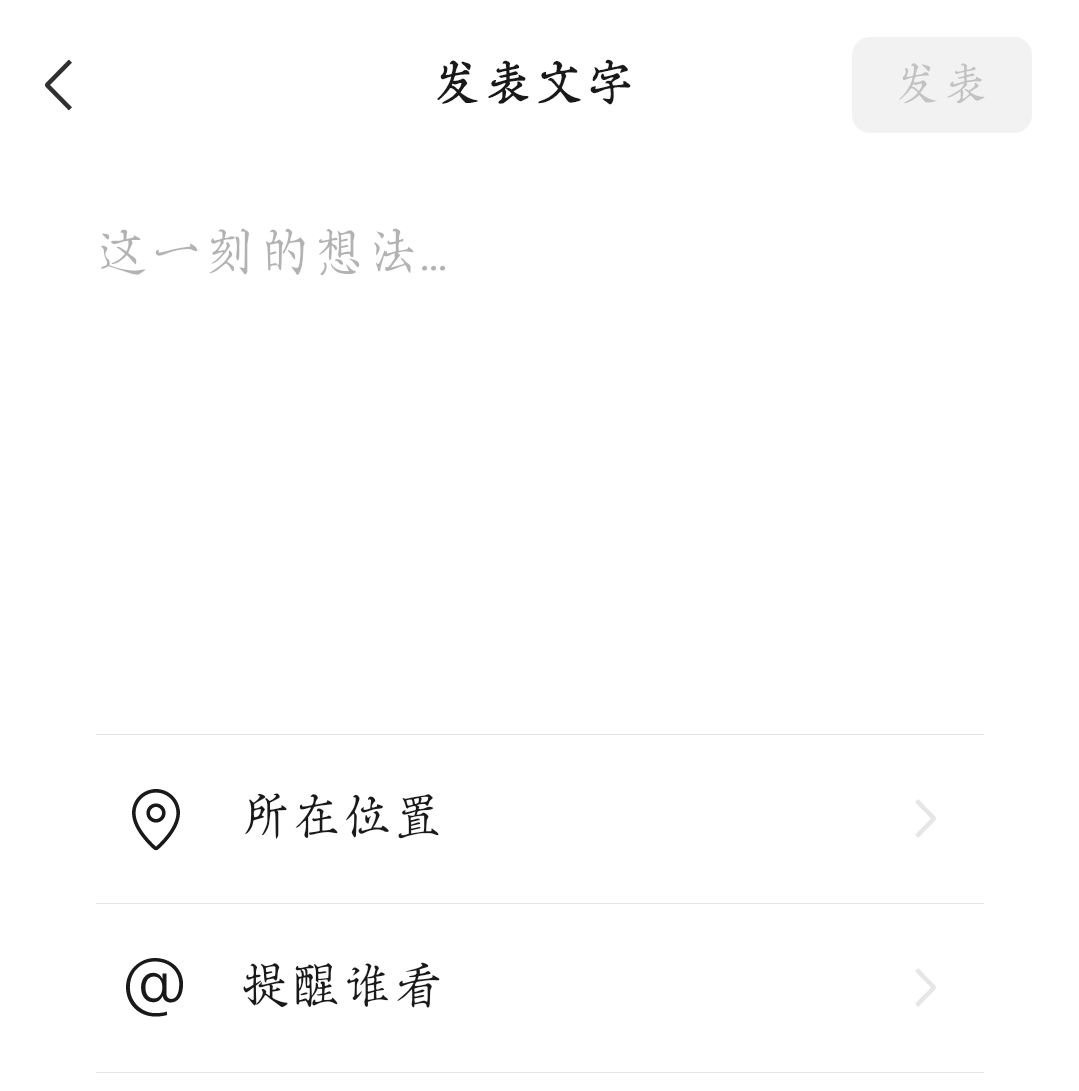
Task: Click the left-pointing navigation chevron
Action: [57, 84]
